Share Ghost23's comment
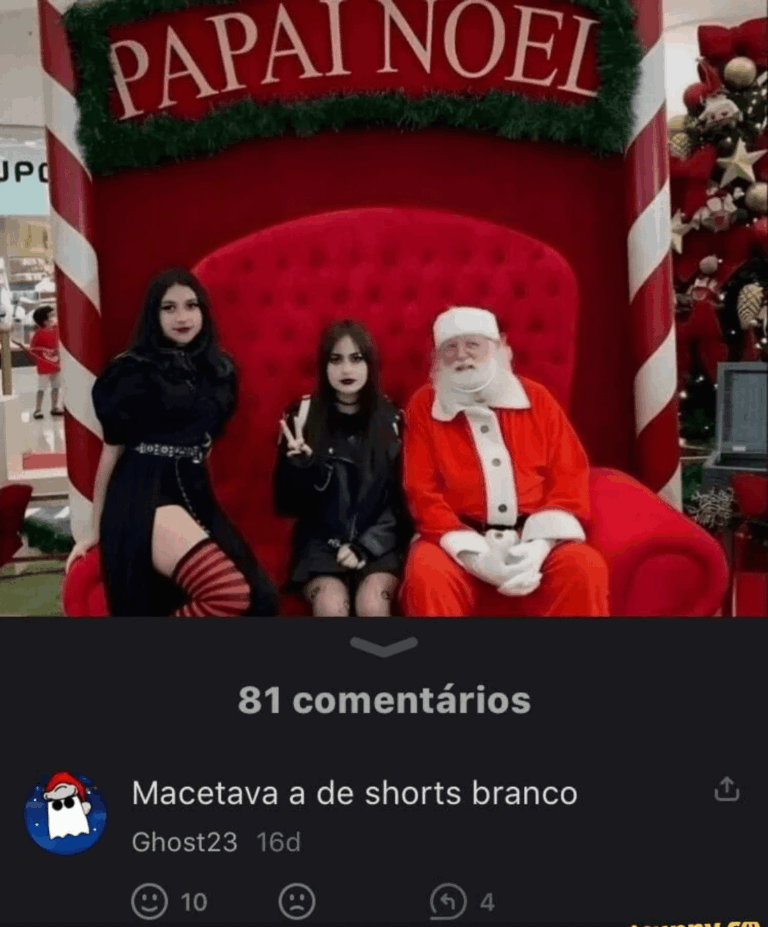Screen dimensions: 768x927 click(726, 789)
